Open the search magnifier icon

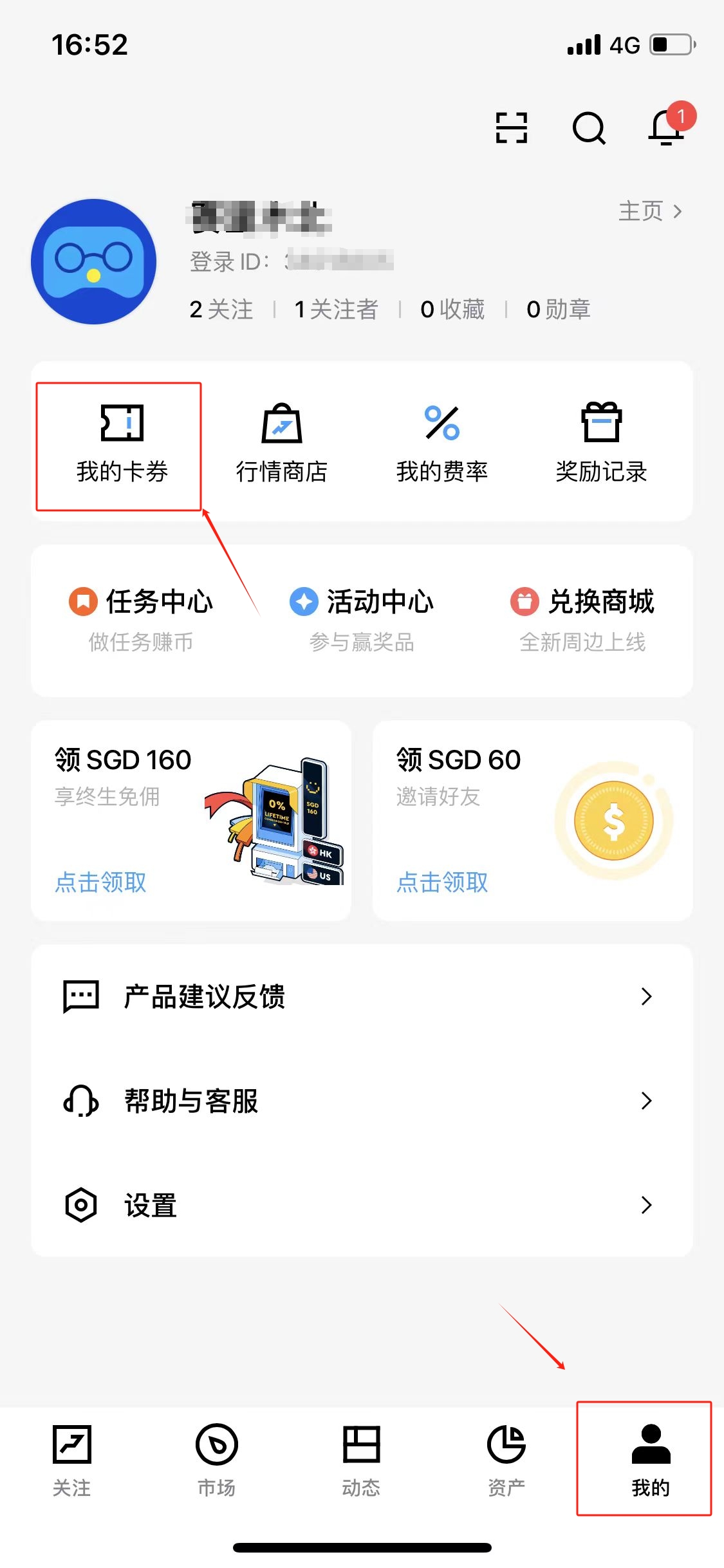(x=589, y=128)
